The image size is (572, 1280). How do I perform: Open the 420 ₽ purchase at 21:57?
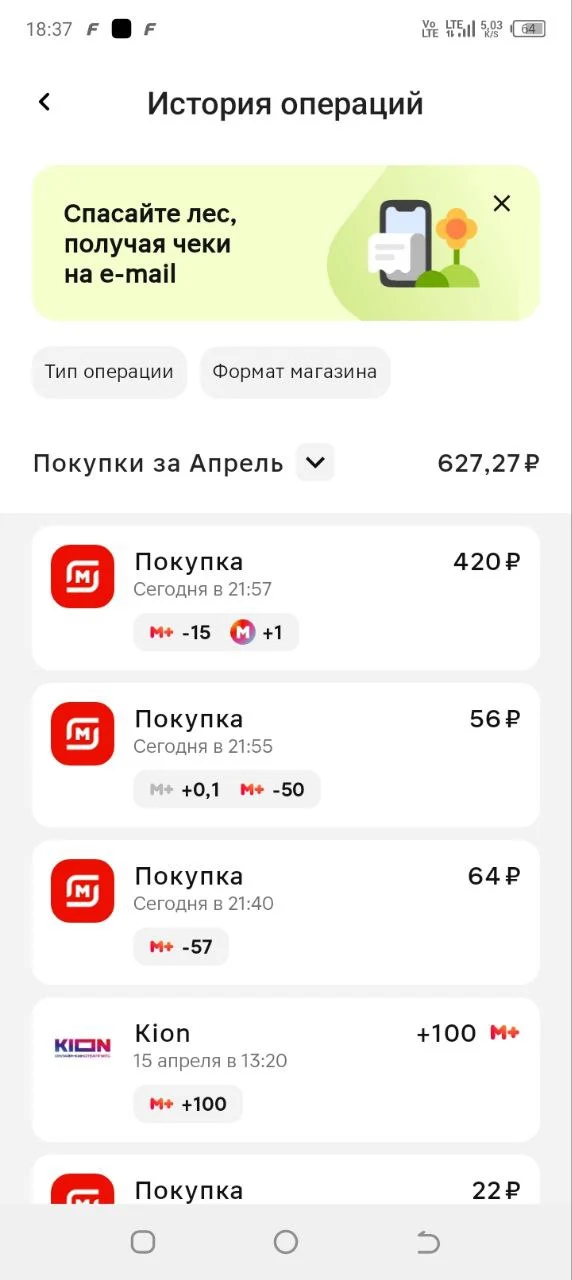click(x=286, y=598)
